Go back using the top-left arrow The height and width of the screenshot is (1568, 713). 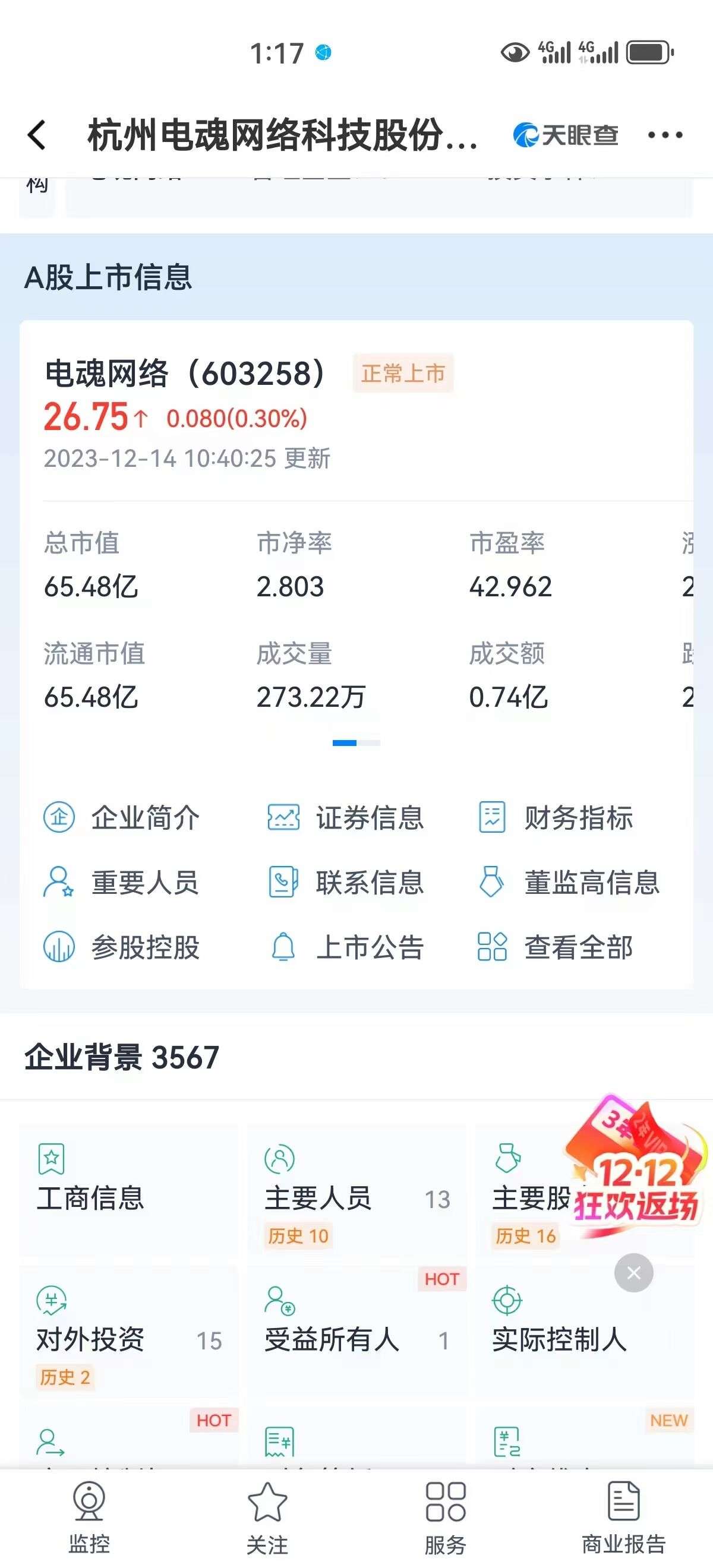click(x=37, y=134)
